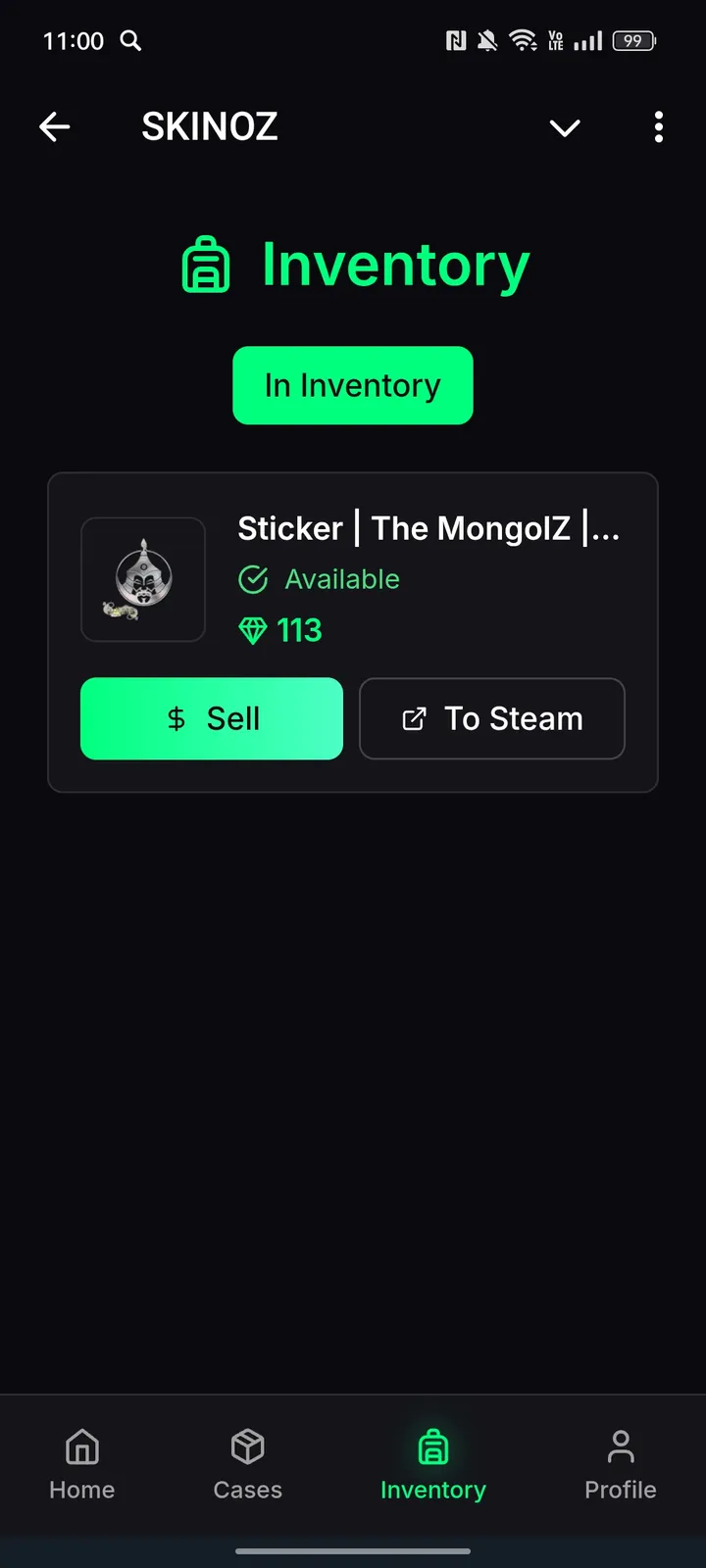Image resolution: width=706 pixels, height=1568 pixels.
Task: Tap the green Available checkmark icon
Action: click(253, 579)
